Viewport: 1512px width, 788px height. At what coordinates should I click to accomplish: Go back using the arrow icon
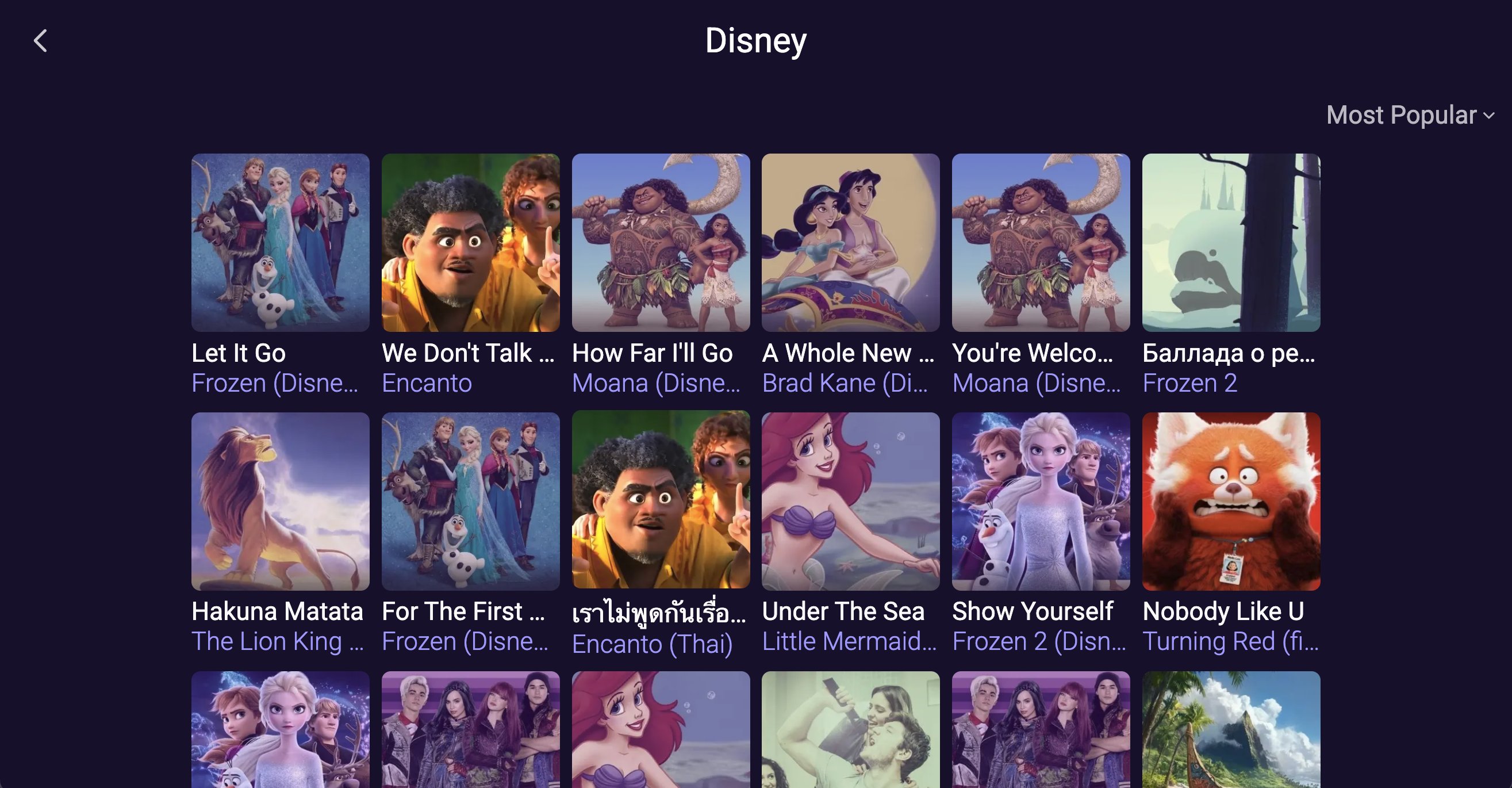click(40, 41)
